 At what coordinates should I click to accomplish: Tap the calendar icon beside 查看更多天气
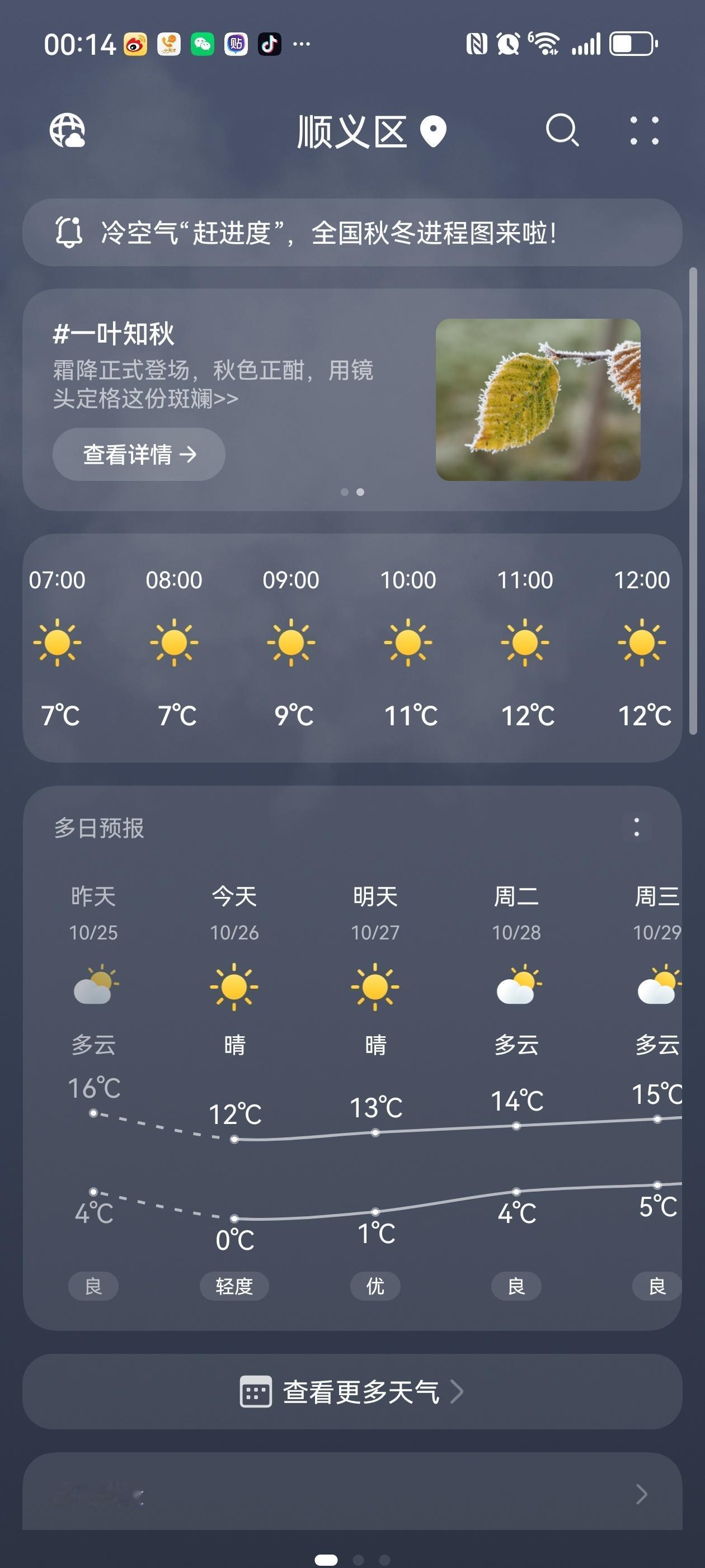tap(256, 1391)
